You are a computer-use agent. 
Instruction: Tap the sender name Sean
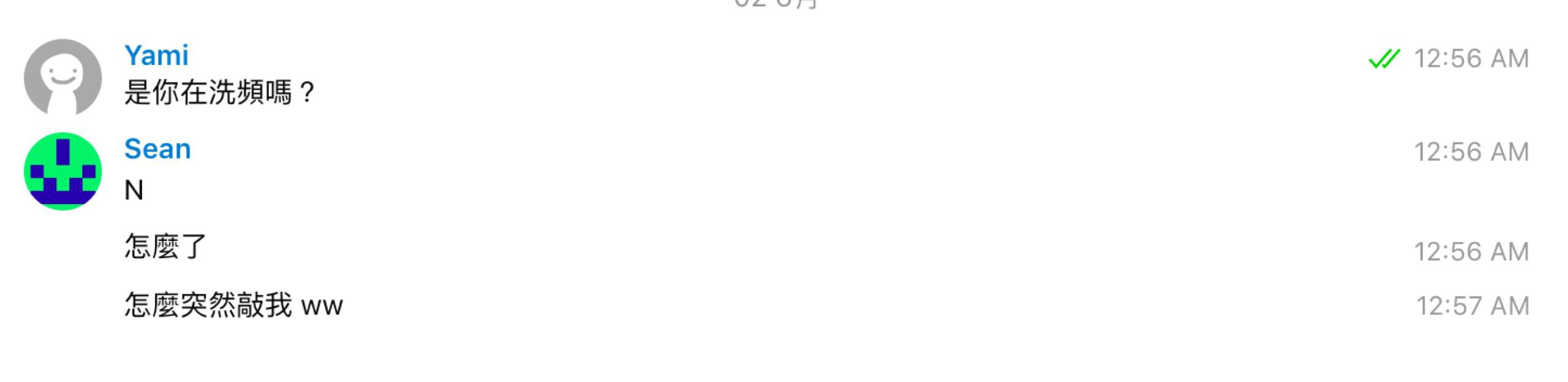157,149
